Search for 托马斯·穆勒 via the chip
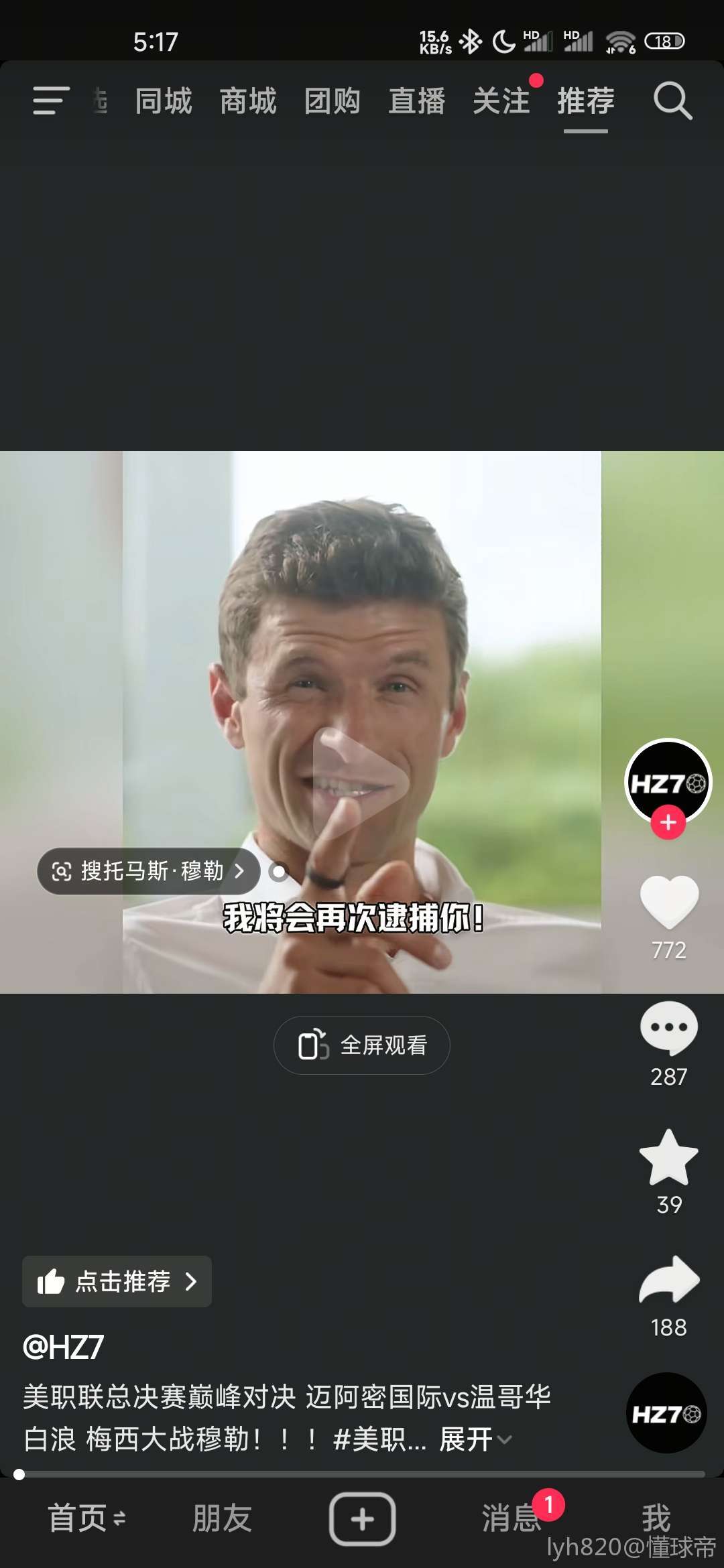The image size is (724, 1568). (148, 871)
